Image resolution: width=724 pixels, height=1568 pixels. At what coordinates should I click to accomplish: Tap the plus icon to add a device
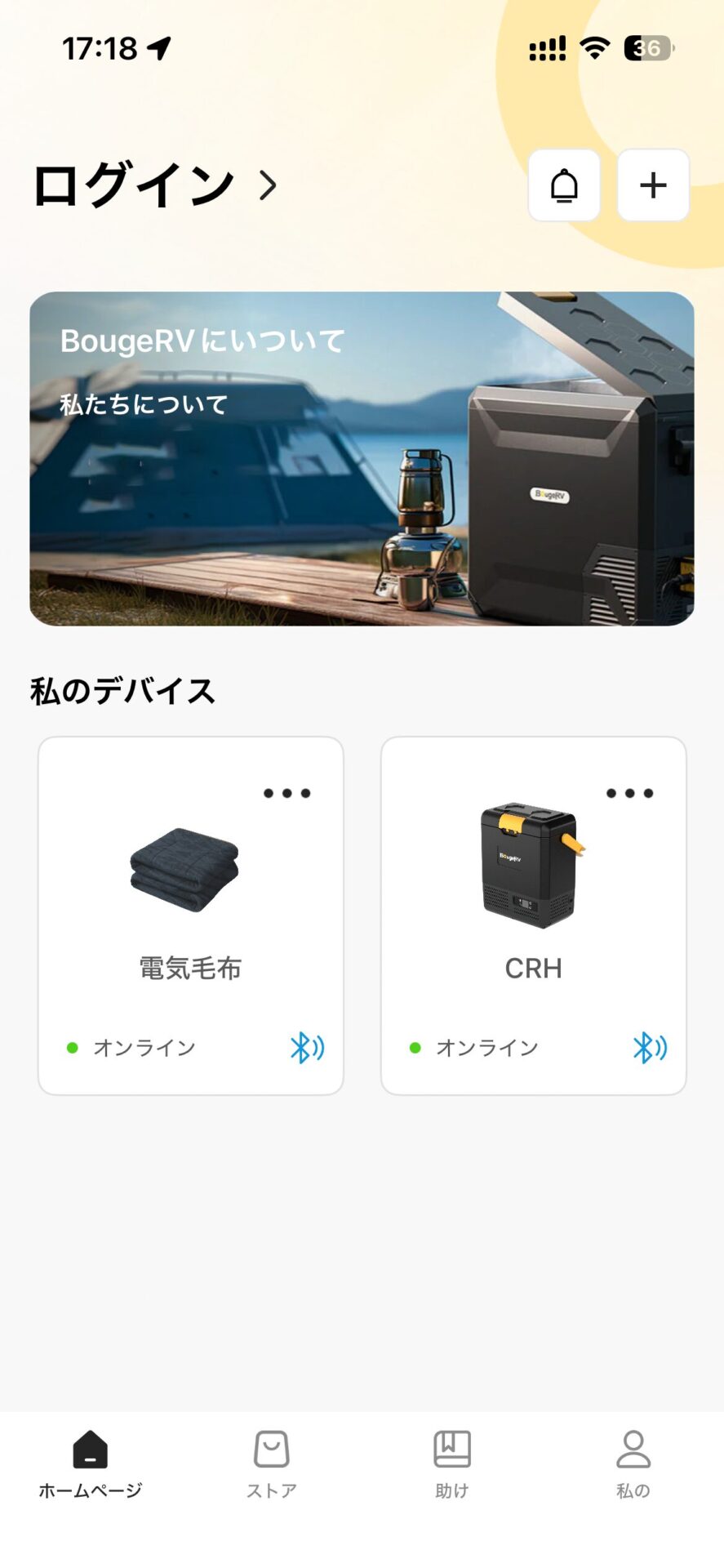(652, 185)
